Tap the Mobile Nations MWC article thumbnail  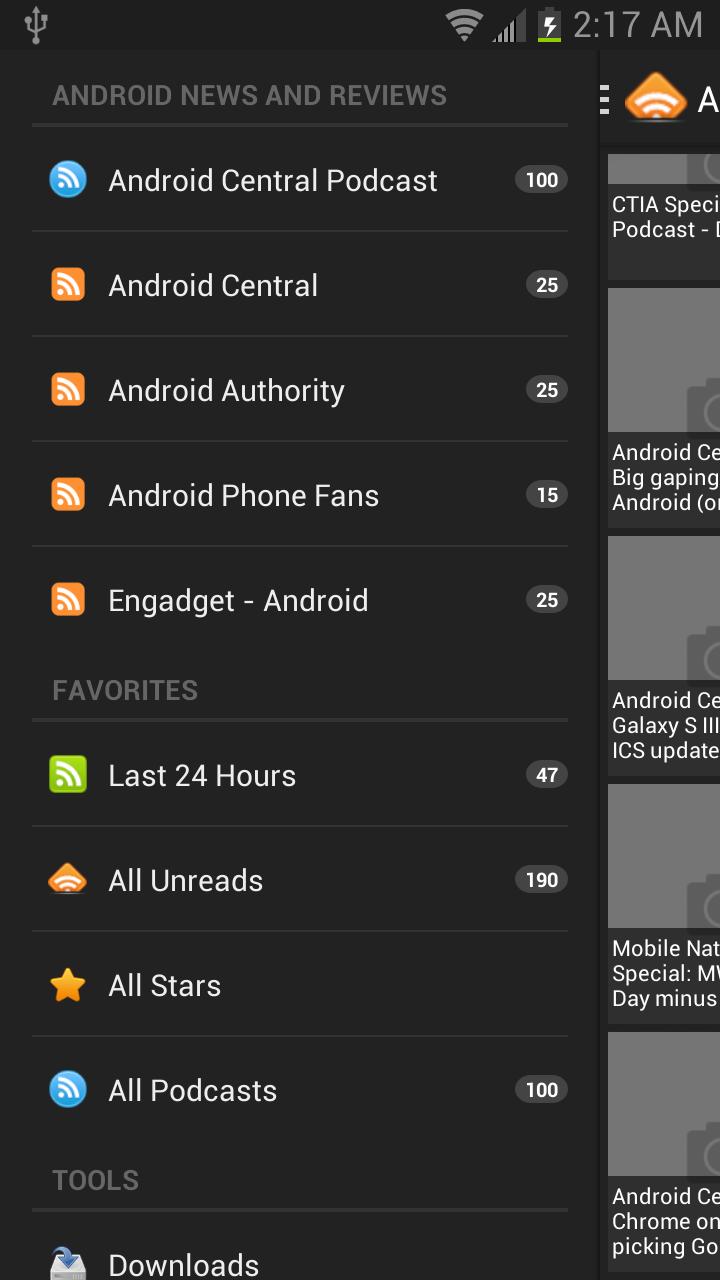tap(664, 855)
